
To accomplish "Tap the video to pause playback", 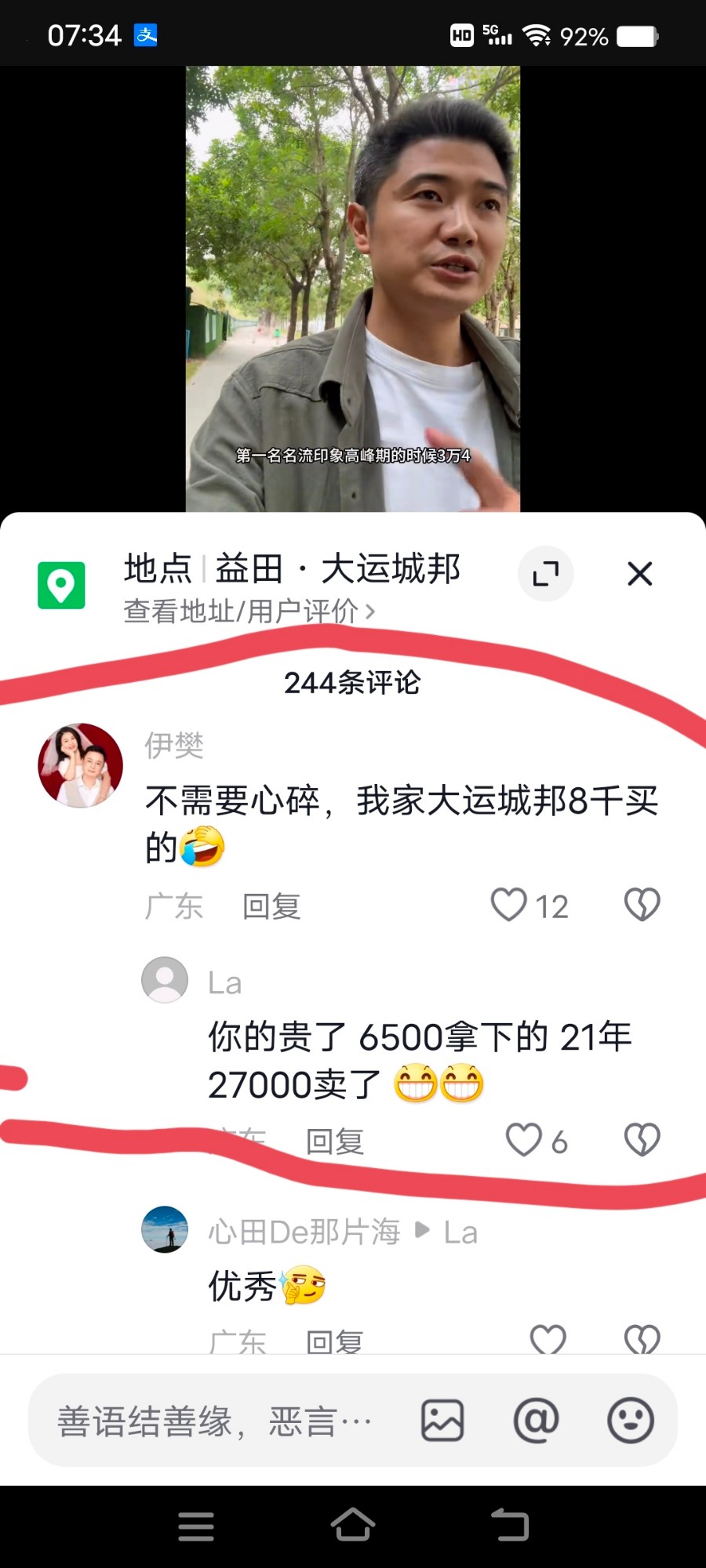I will click(353, 289).
